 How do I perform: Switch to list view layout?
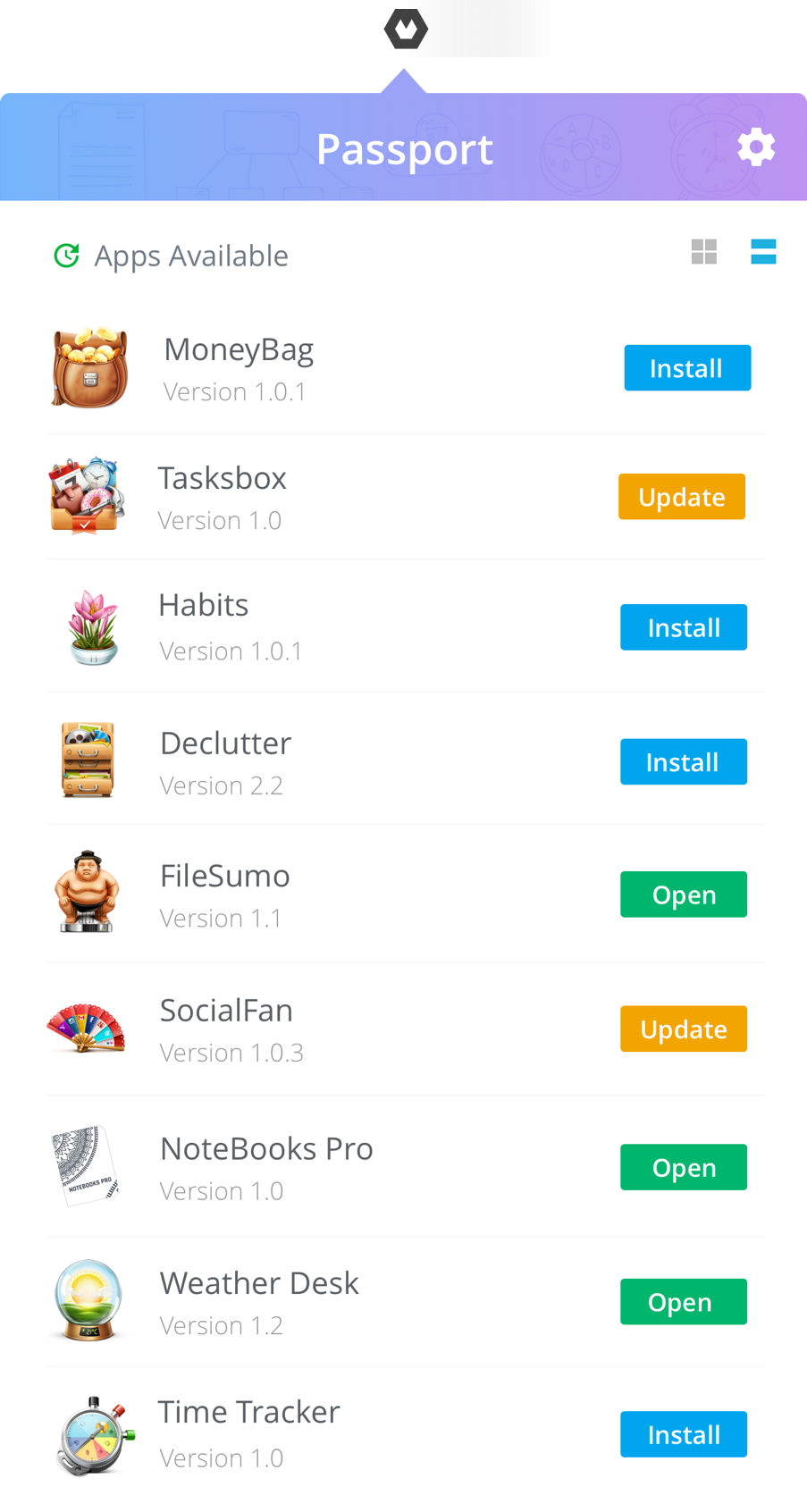tap(763, 252)
